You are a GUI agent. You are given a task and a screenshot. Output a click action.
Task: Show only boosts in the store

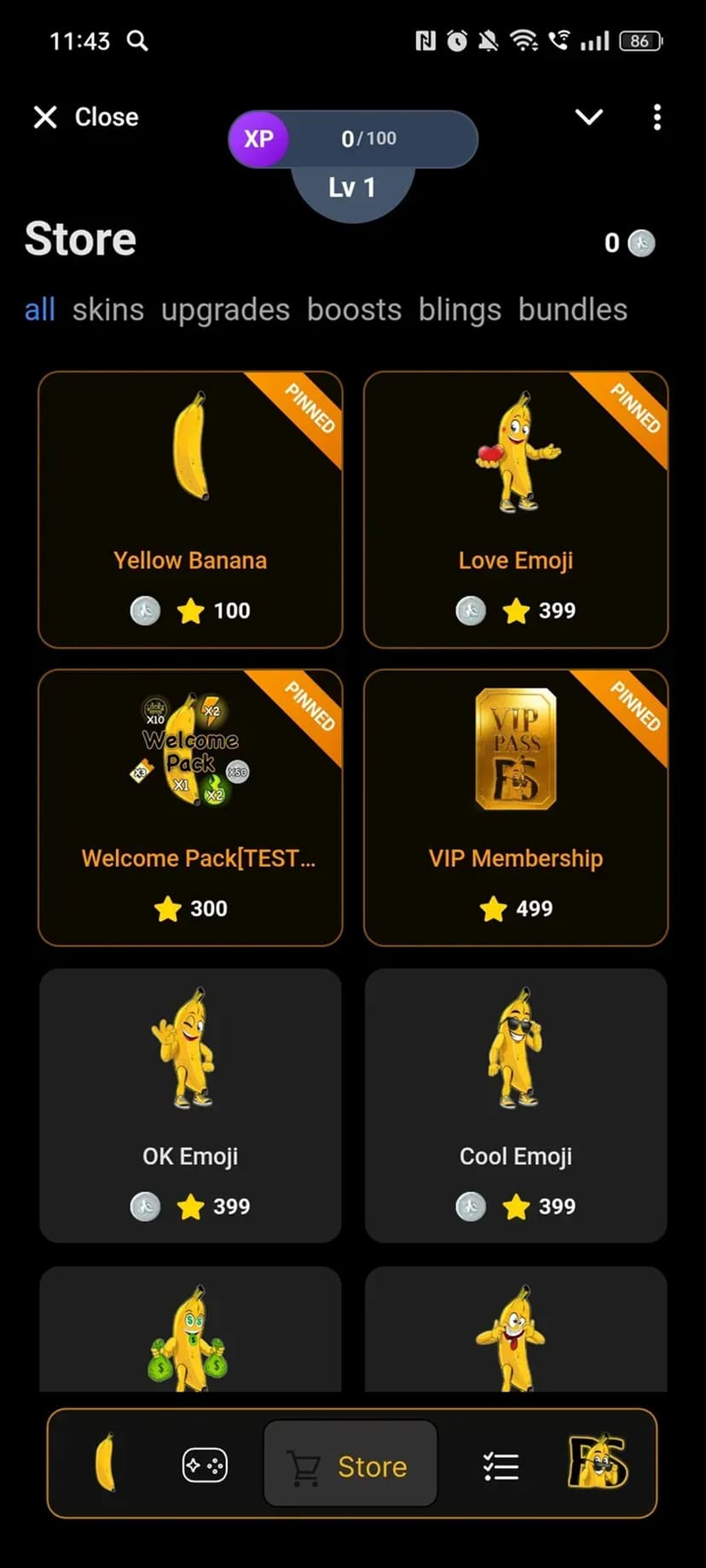[354, 310]
